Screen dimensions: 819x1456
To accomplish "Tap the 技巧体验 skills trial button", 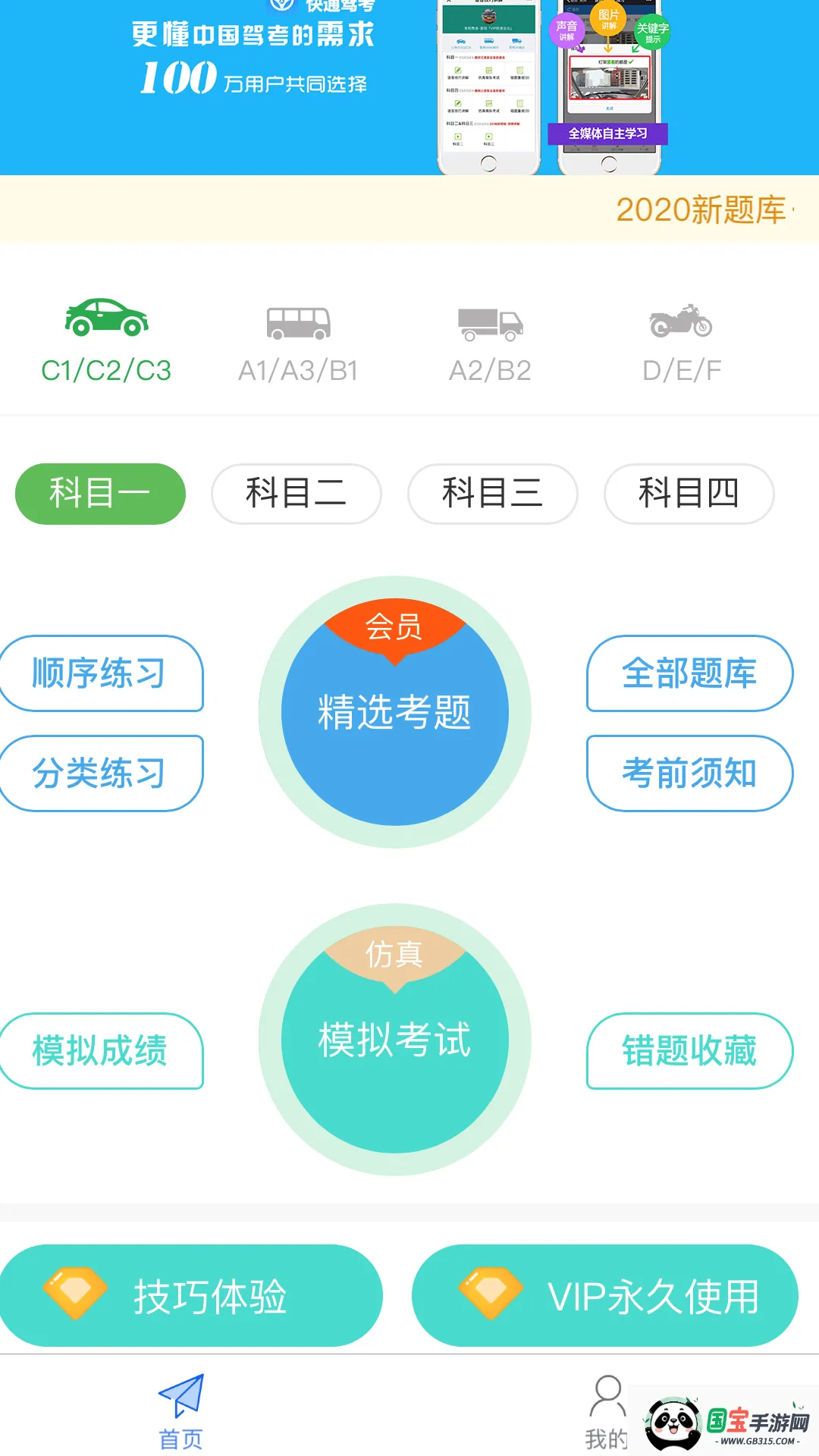I will 191,1296.
